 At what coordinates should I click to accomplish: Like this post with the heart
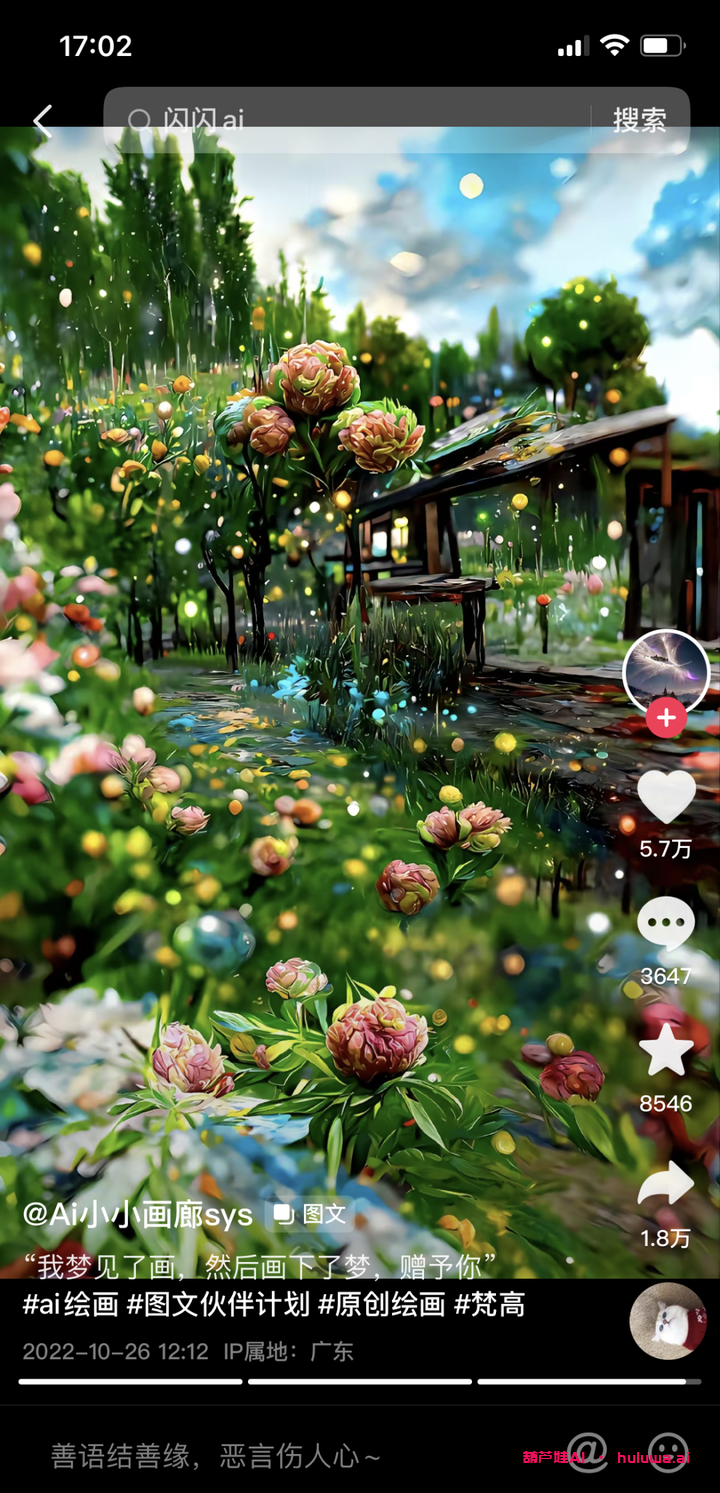666,797
